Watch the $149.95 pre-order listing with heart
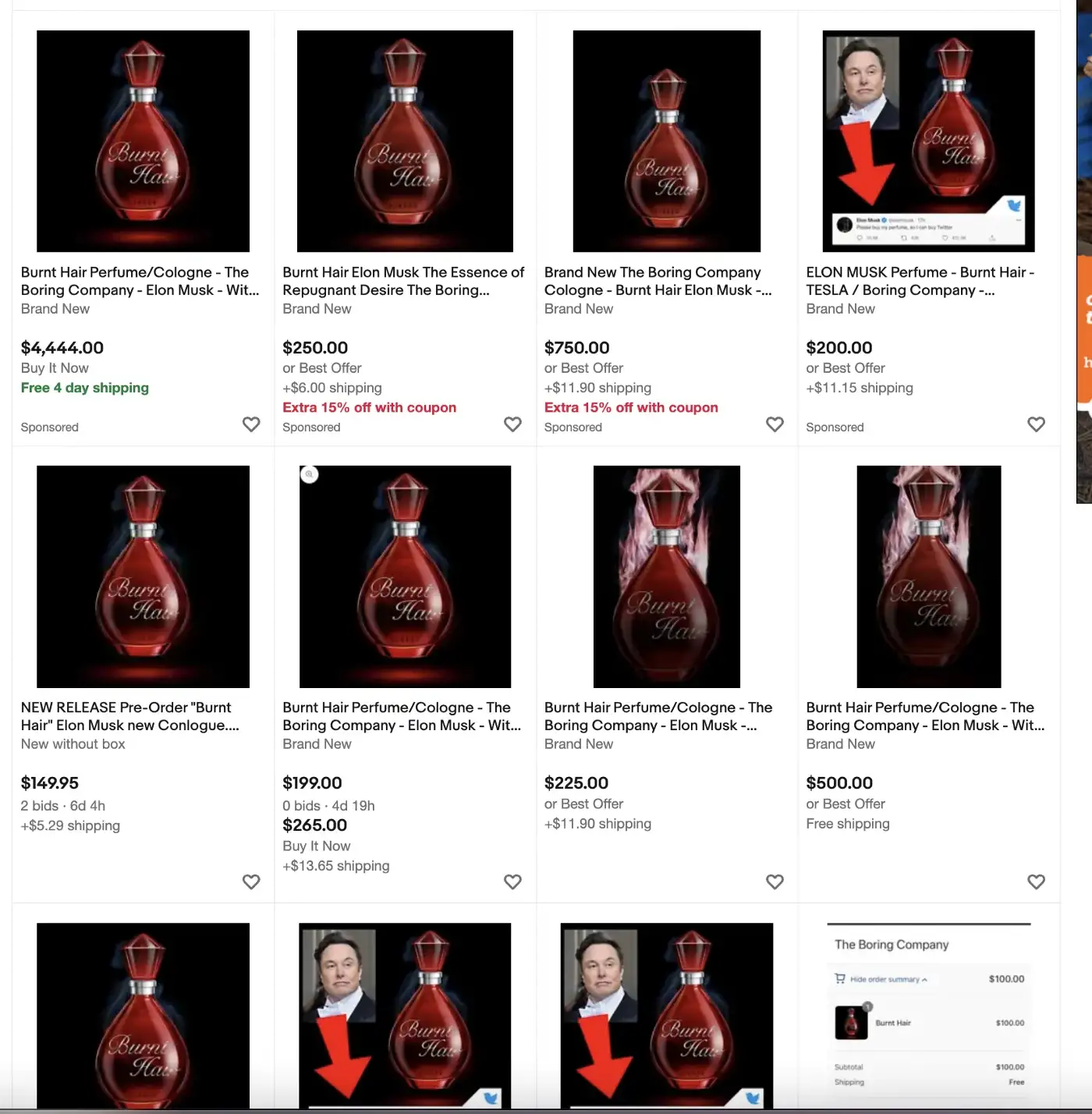1092x1114 pixels. coord(251,882)
